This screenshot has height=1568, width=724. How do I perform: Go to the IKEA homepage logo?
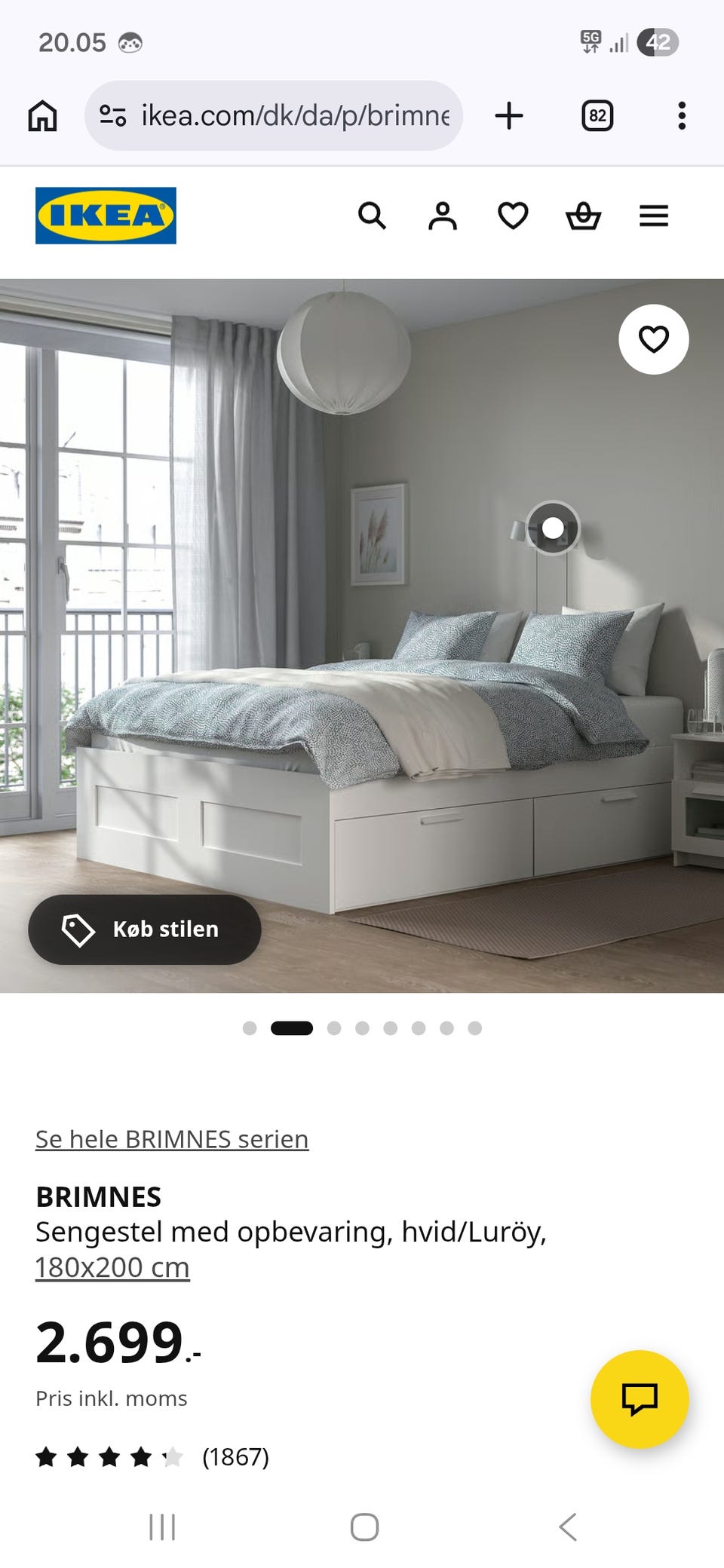[106, 216]
